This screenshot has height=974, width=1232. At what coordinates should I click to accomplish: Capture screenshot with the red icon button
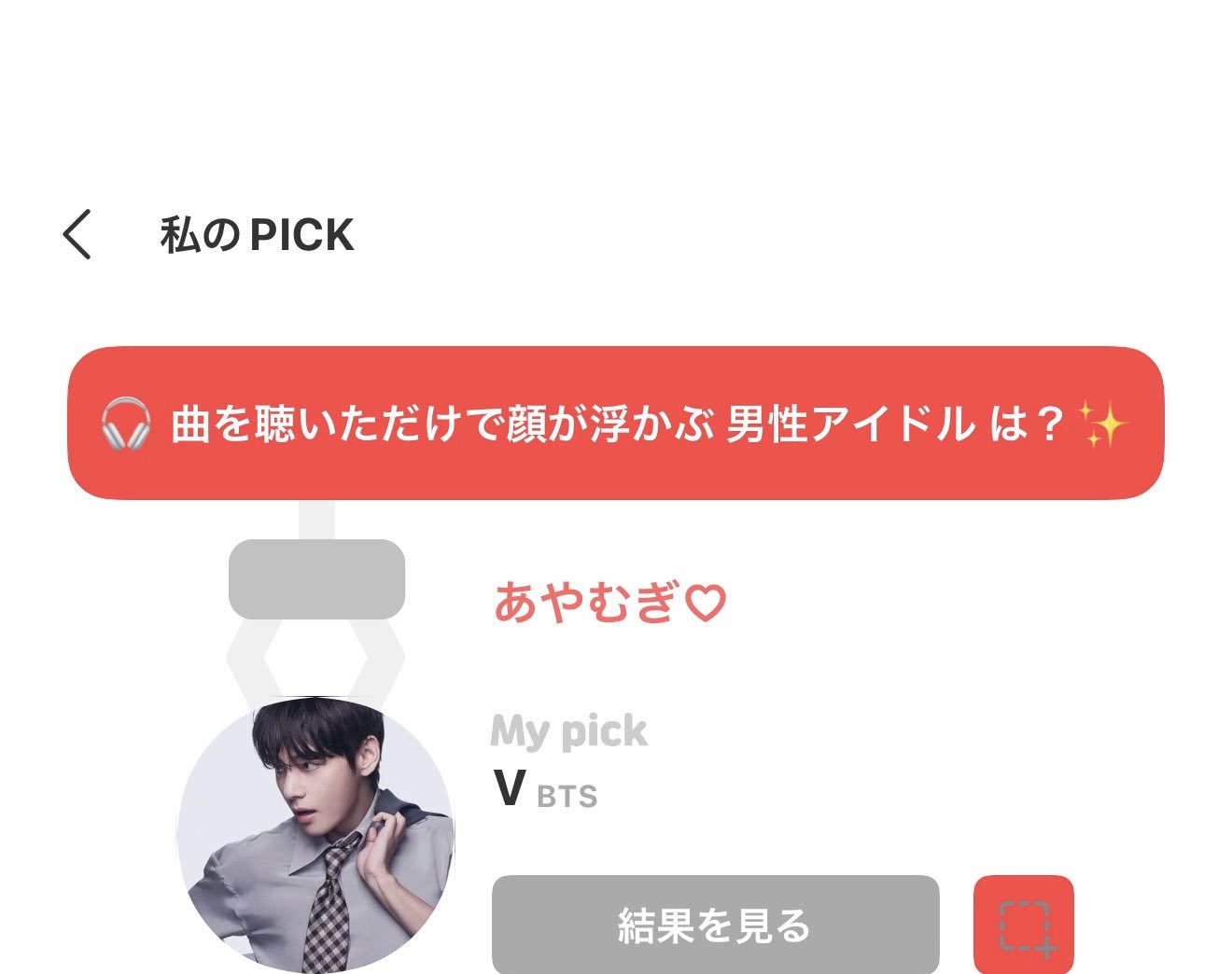1023,925
